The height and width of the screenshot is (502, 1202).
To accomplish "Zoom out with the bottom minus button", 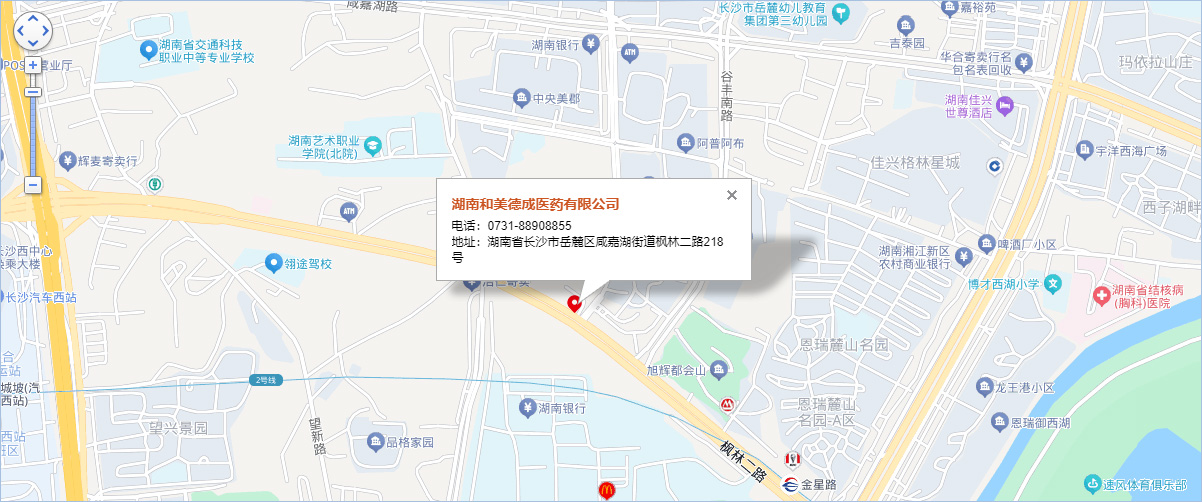I will pos(32,185).
